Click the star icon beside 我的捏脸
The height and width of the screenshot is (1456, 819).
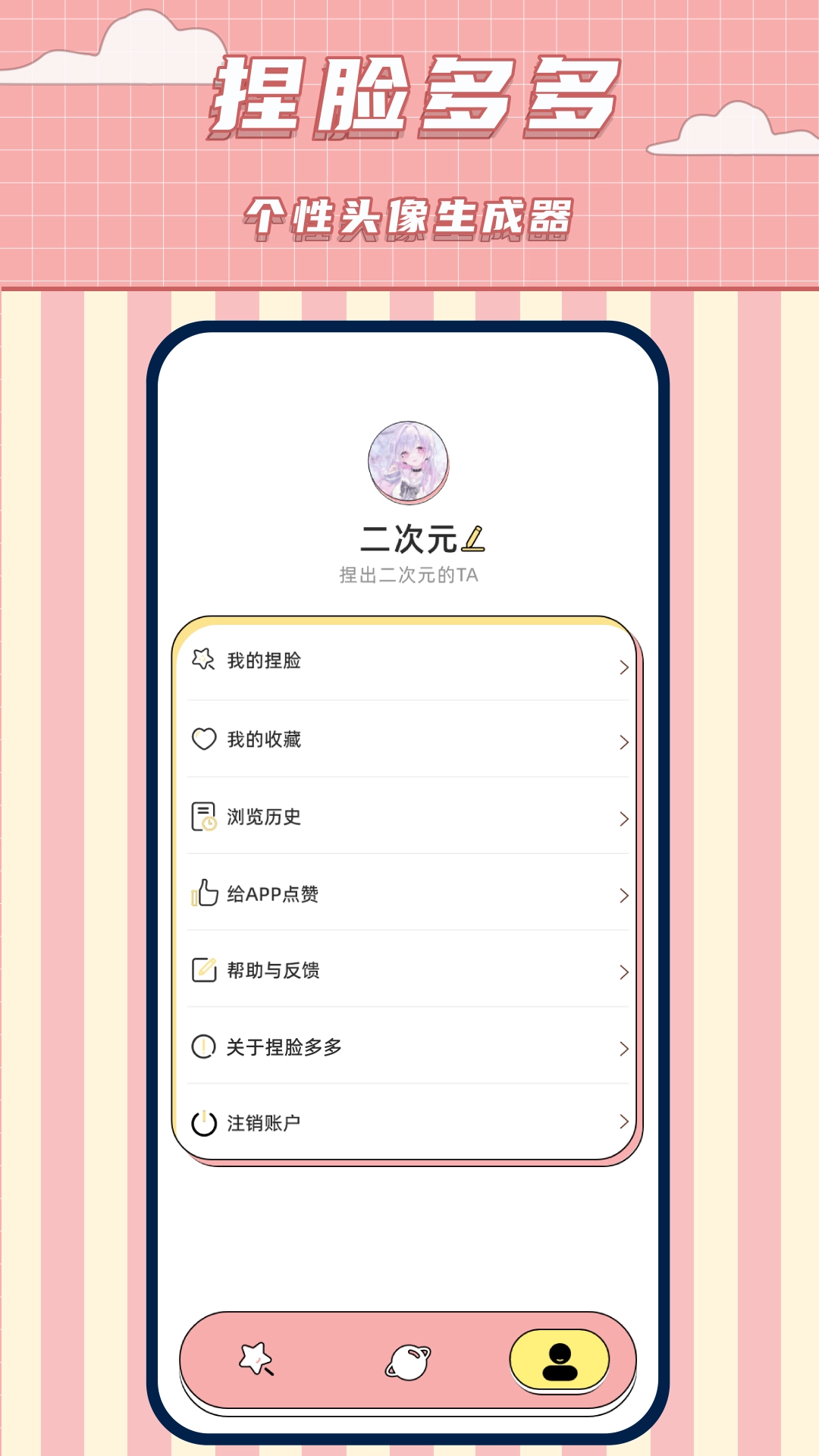(x=202, y=660)
